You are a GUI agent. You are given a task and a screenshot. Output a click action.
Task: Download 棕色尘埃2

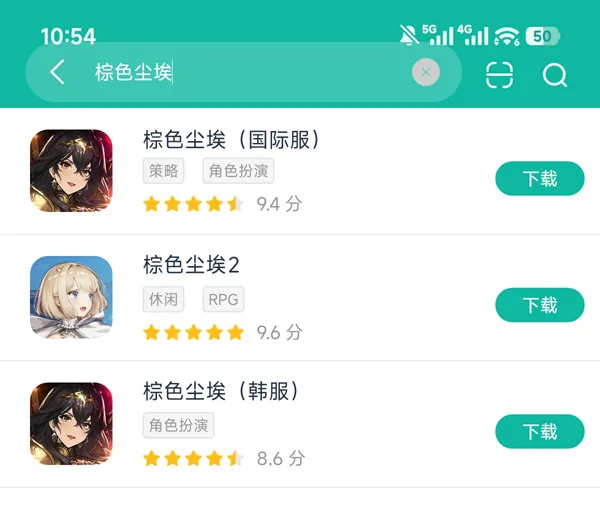tap(539, 305)
